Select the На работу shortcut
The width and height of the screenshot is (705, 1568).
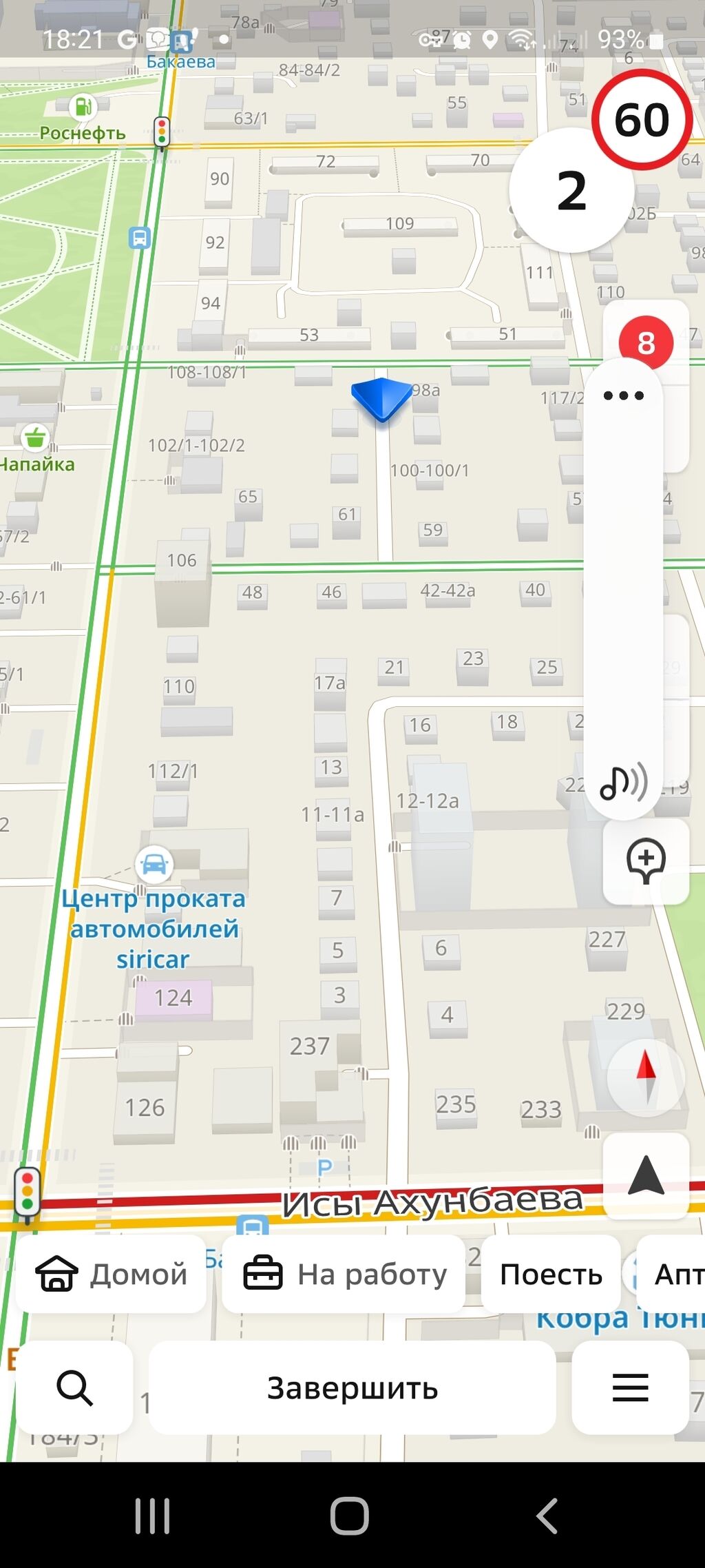pos(344,1274)
